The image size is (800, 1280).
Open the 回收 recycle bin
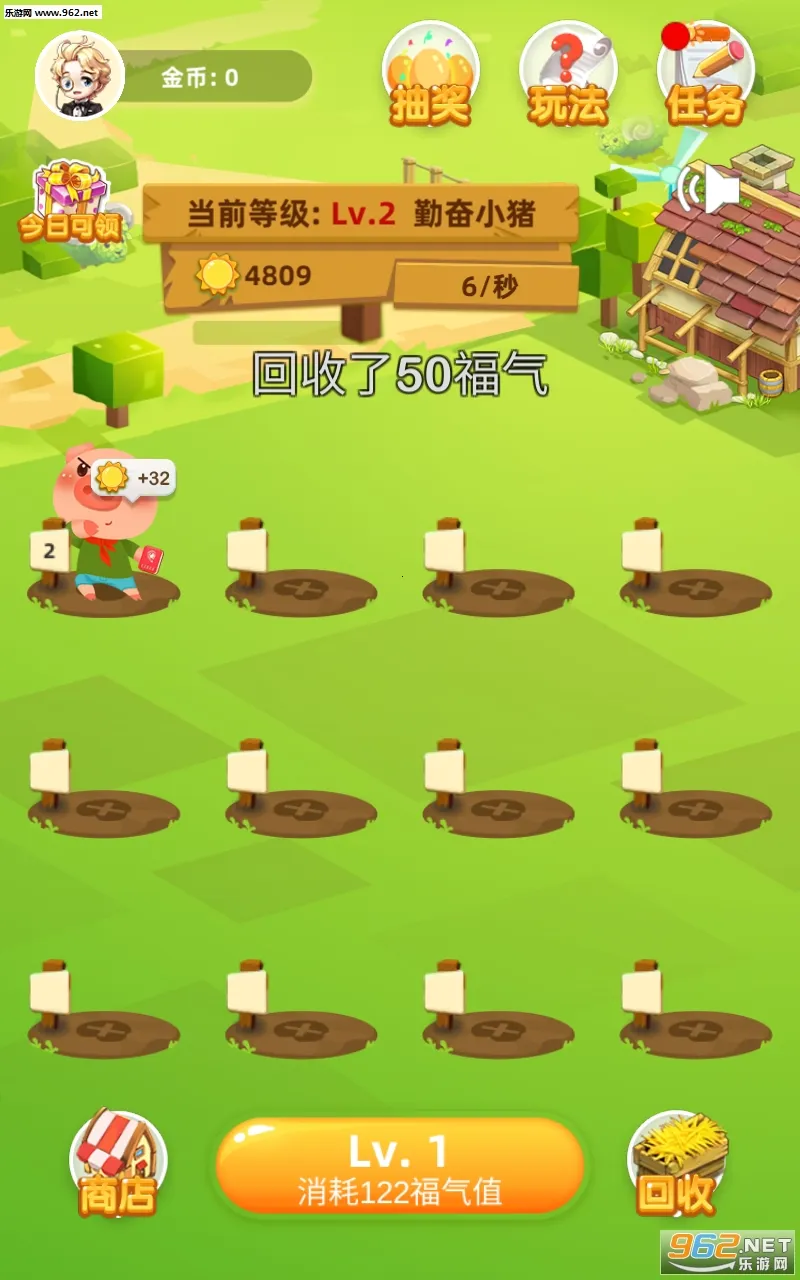(677, 1165)
